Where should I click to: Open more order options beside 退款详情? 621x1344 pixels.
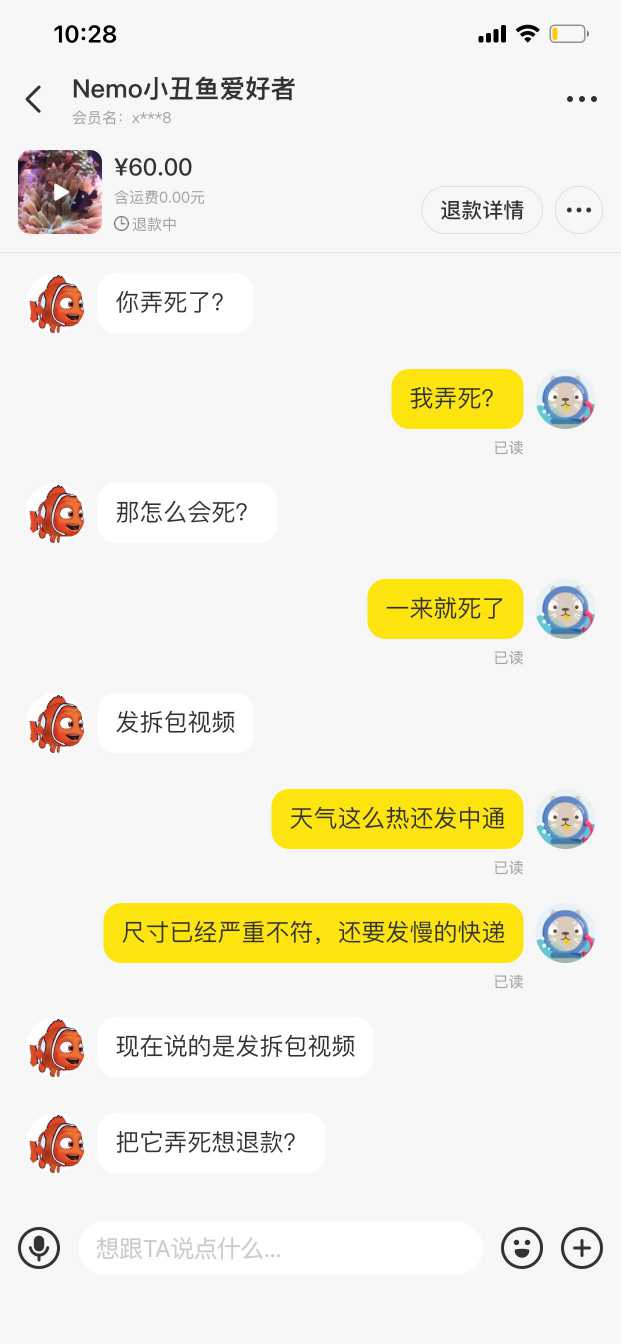(579, 210)
